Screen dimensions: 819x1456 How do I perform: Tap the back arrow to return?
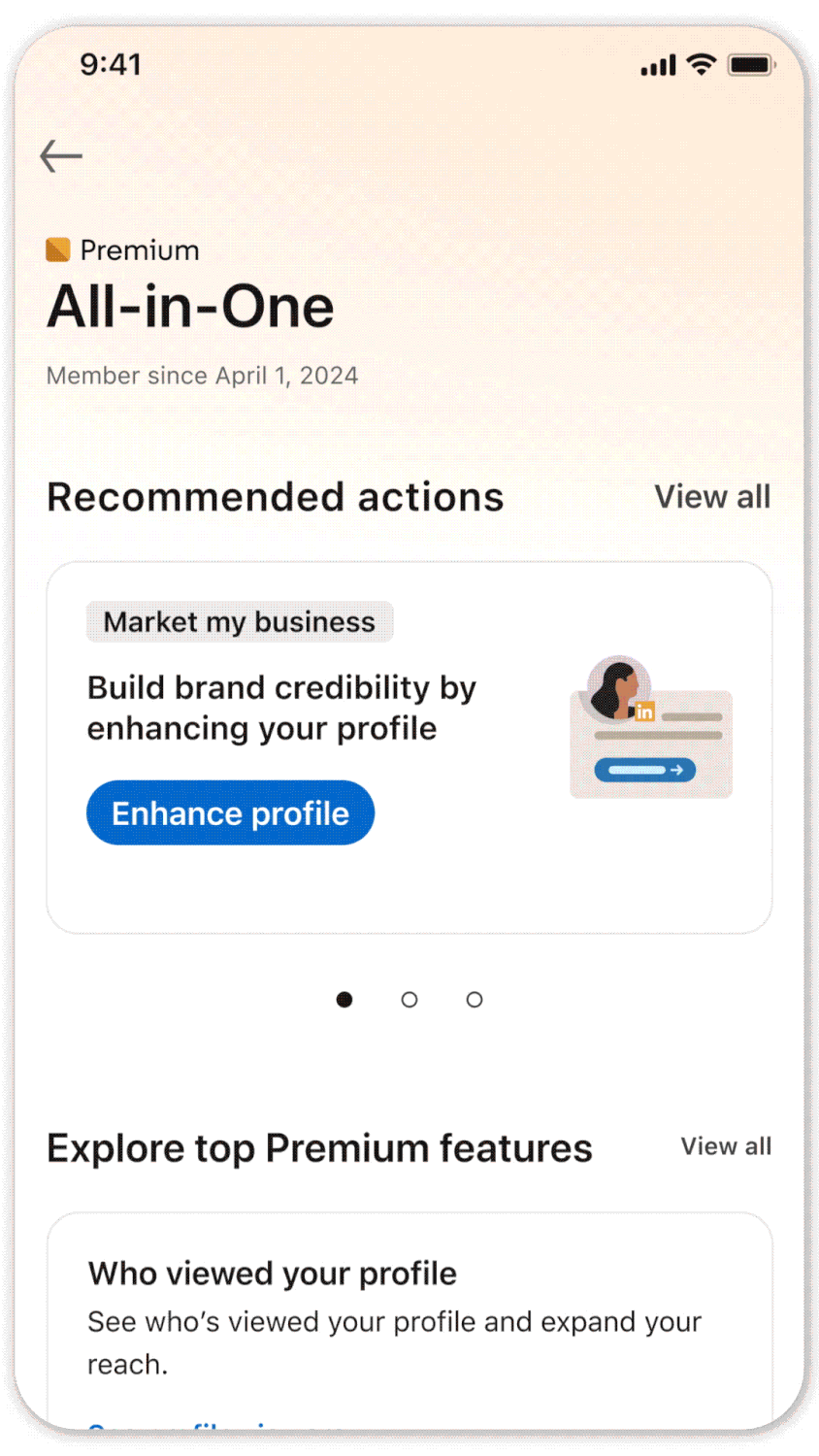(x=60, y=155)
